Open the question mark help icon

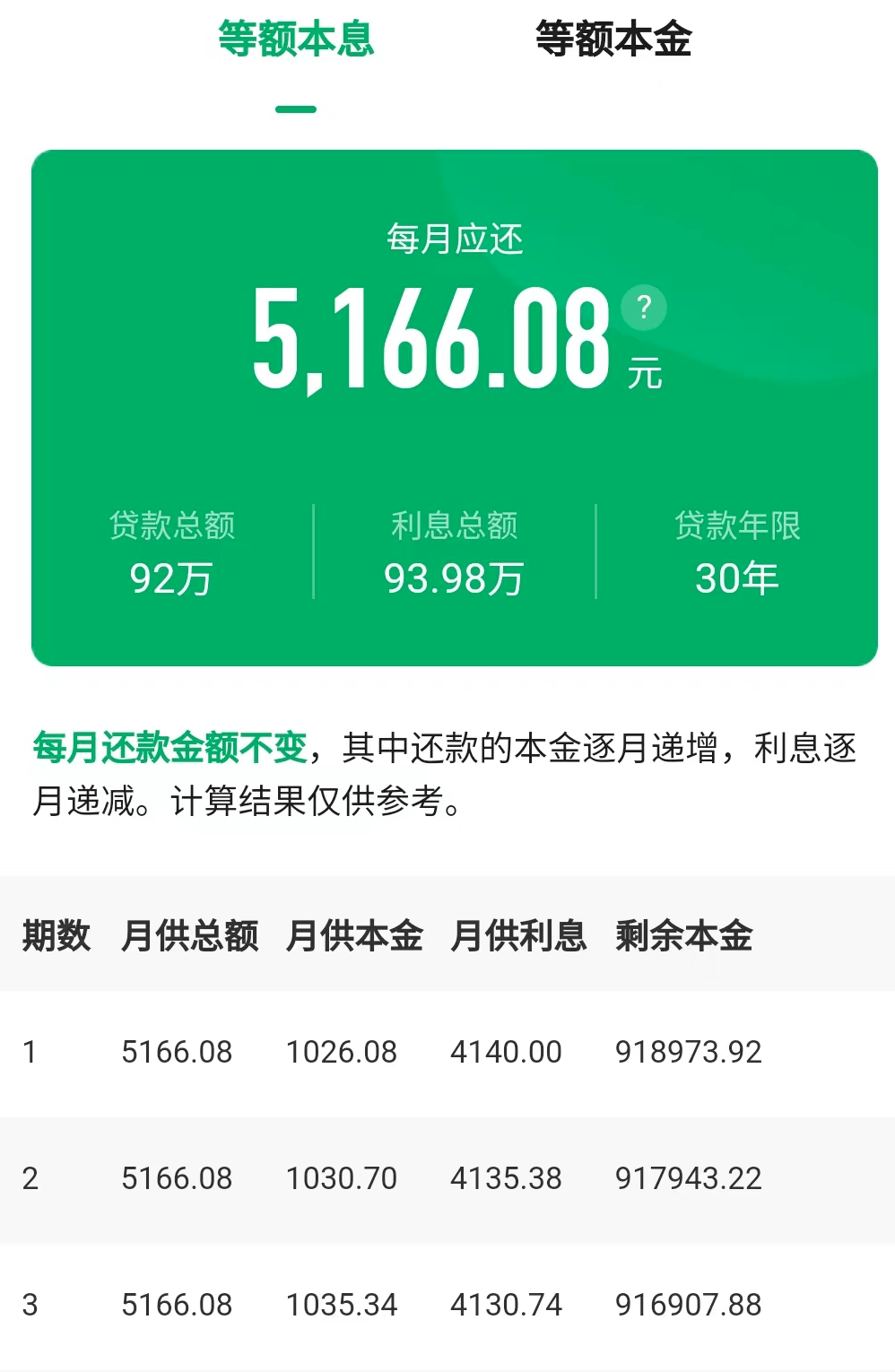[x=643, y=308]
